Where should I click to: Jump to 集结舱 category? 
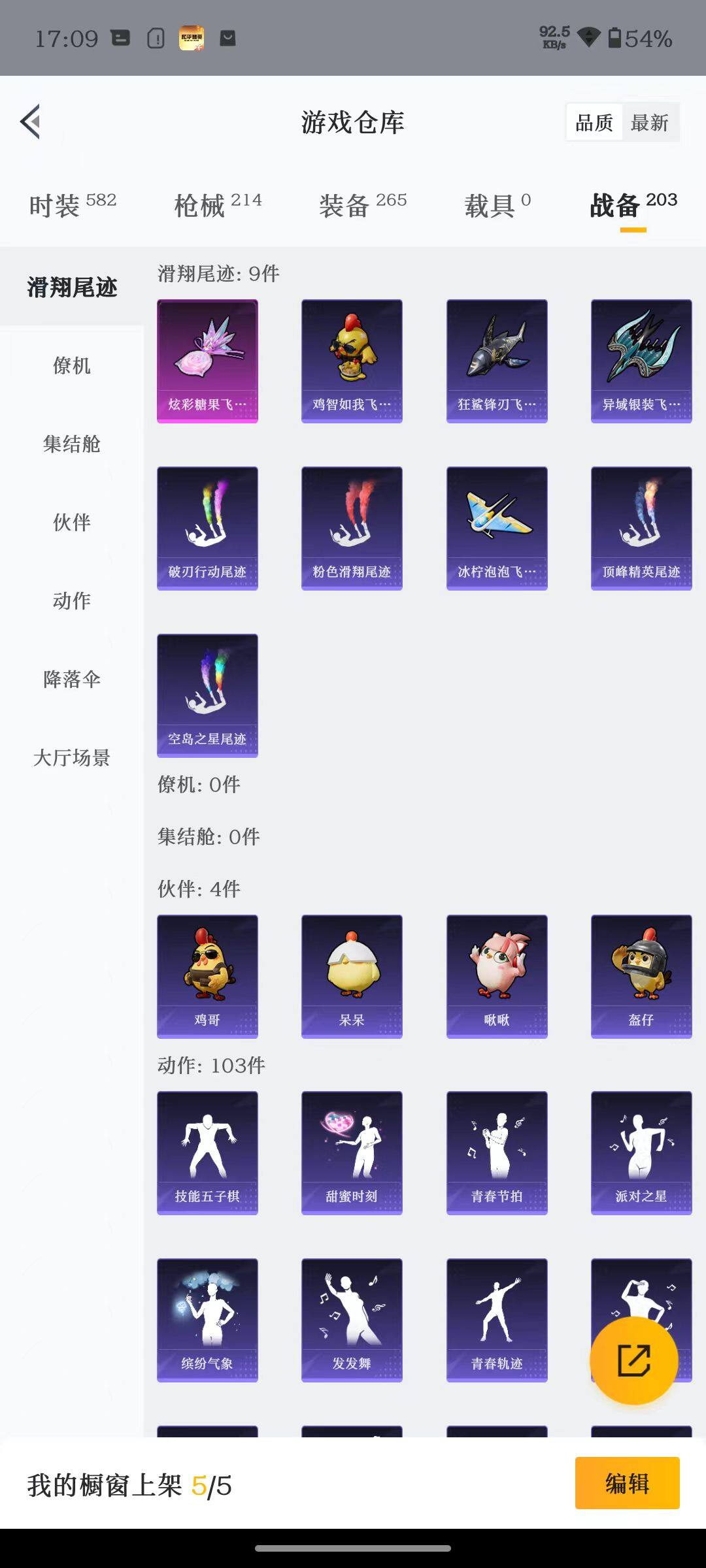tap(72, 444)
